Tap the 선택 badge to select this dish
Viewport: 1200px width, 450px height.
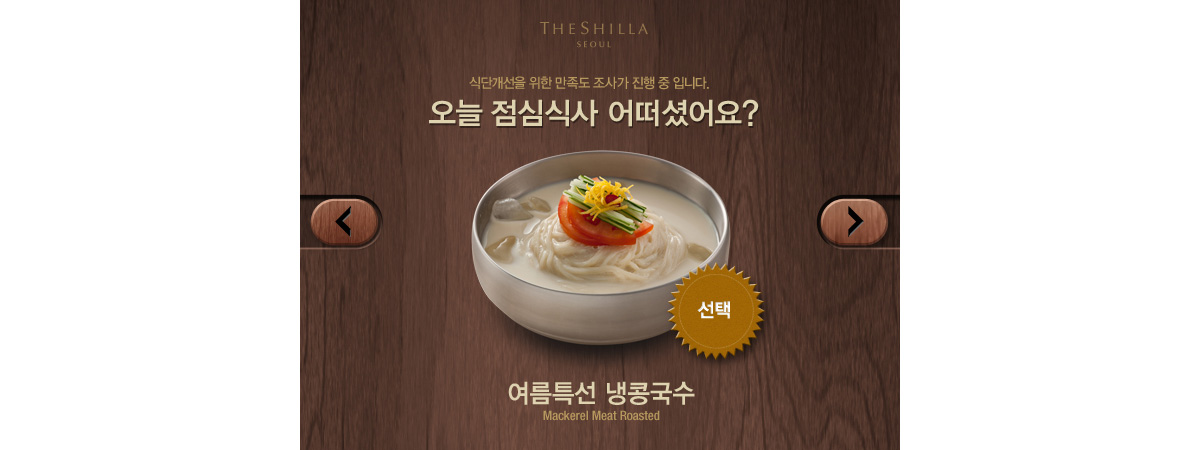click(x=714, y=310)
